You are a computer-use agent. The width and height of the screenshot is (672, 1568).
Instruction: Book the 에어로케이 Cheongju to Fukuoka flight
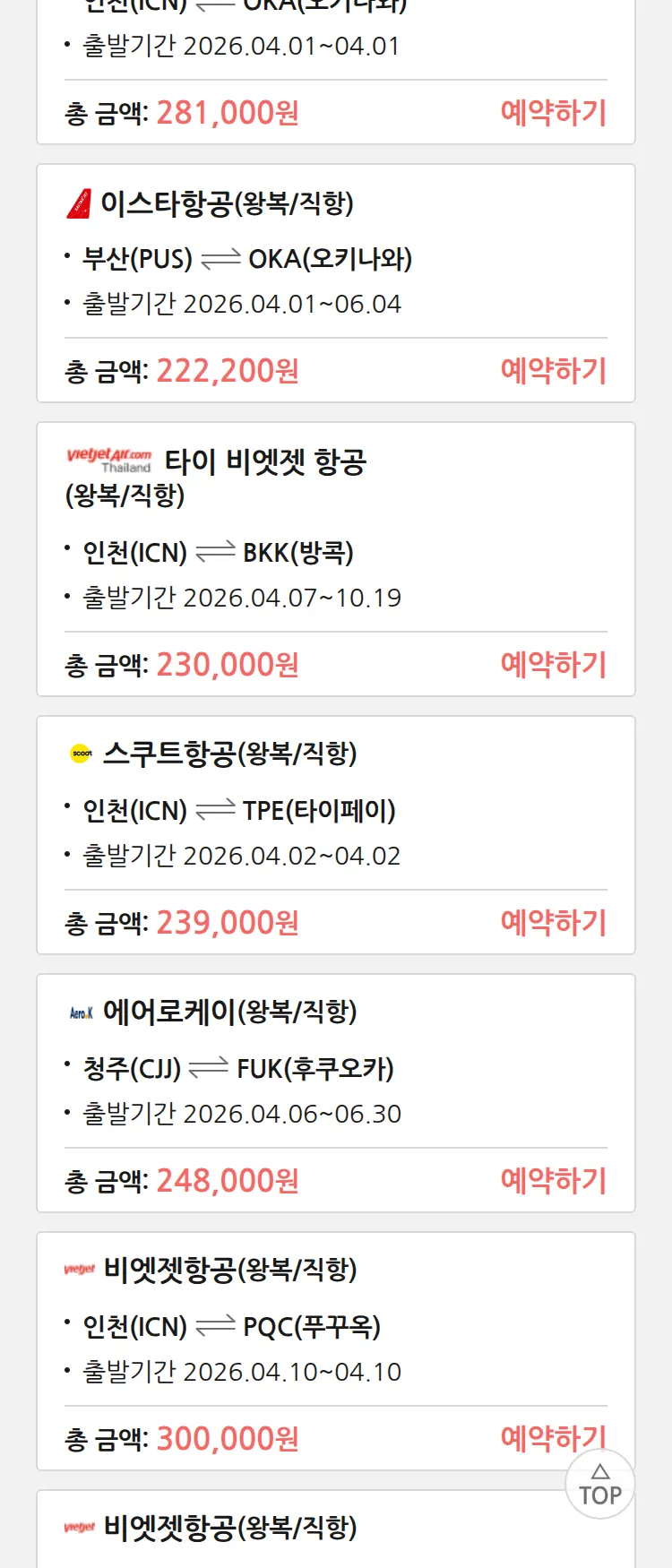553,1181
